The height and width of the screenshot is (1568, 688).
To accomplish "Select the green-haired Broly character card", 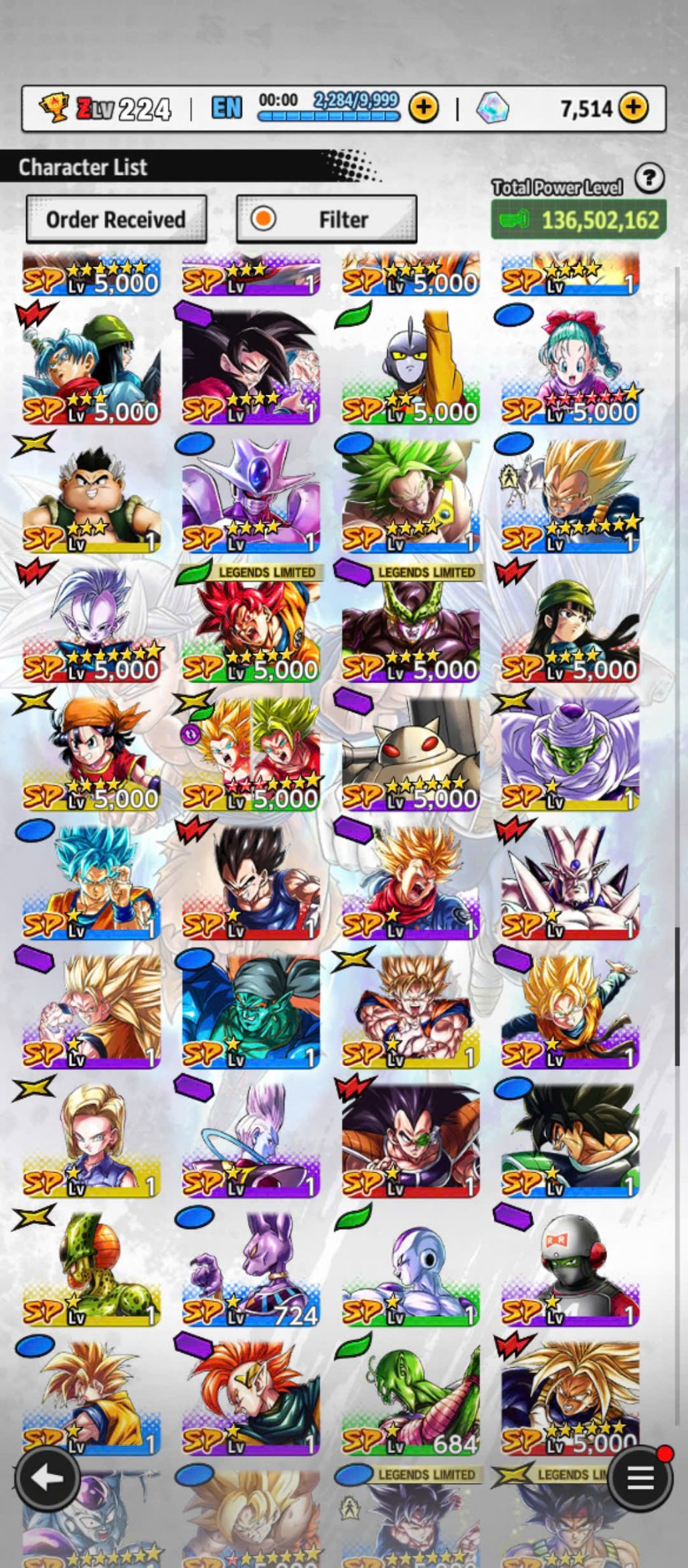I will [x=410, y=495].
